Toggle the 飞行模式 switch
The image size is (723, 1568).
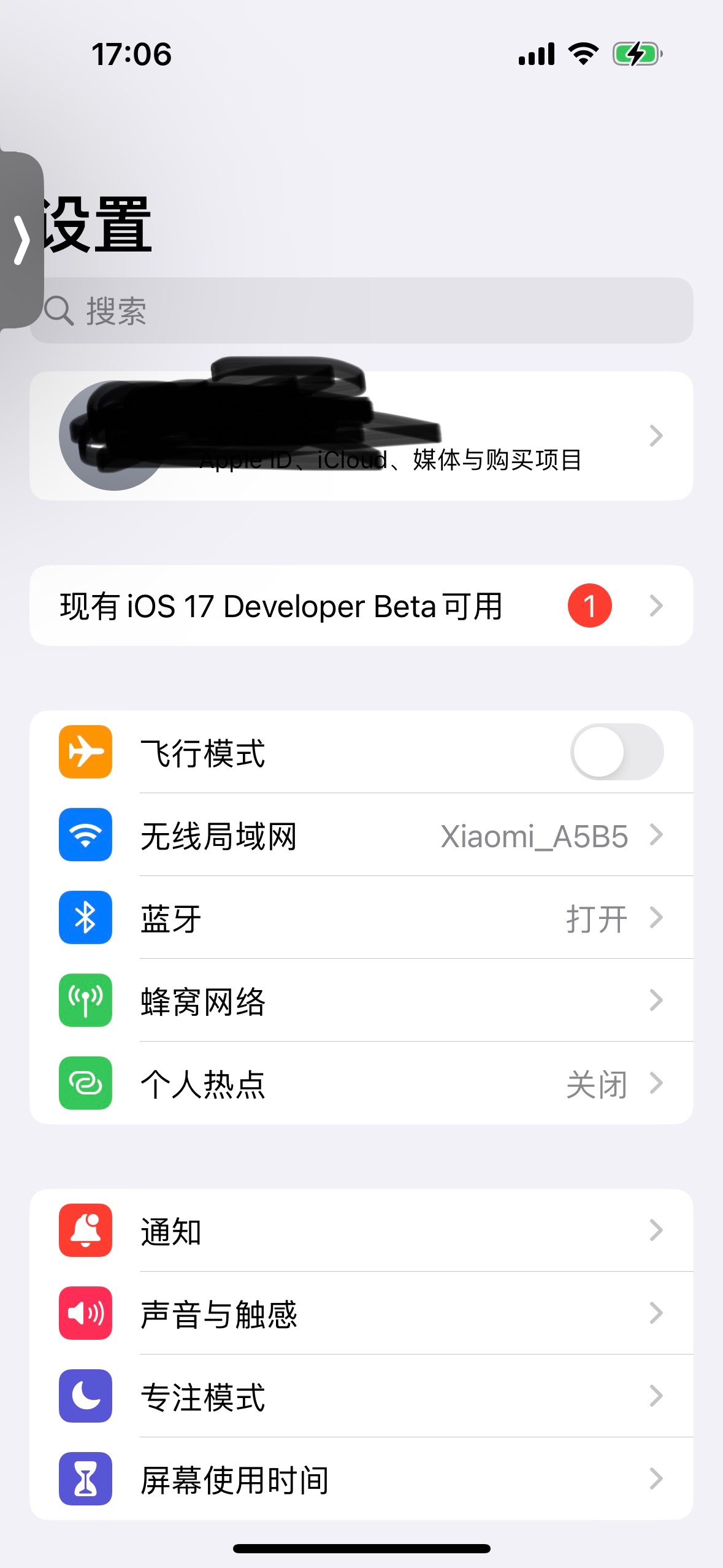coord(616,752)
